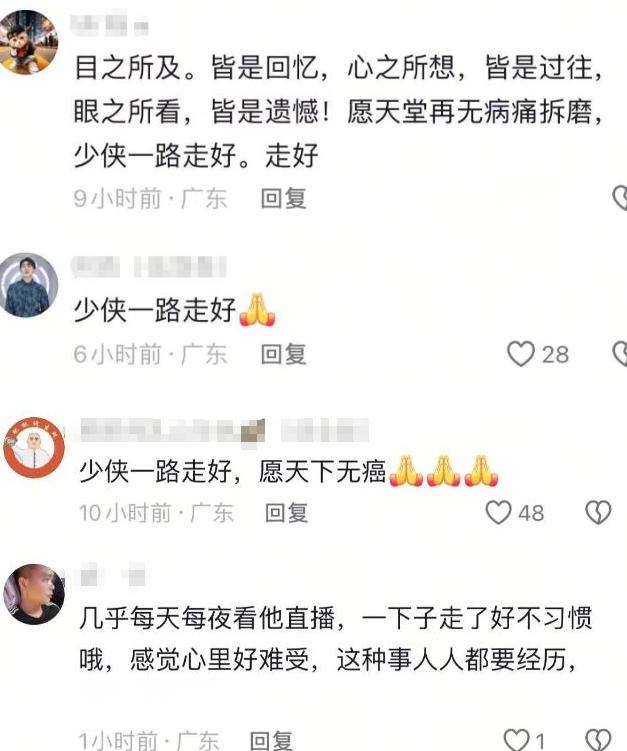Reply to the comment posted 10小时前
Viewport: 627px width, 751px height.
click(287, 513)
